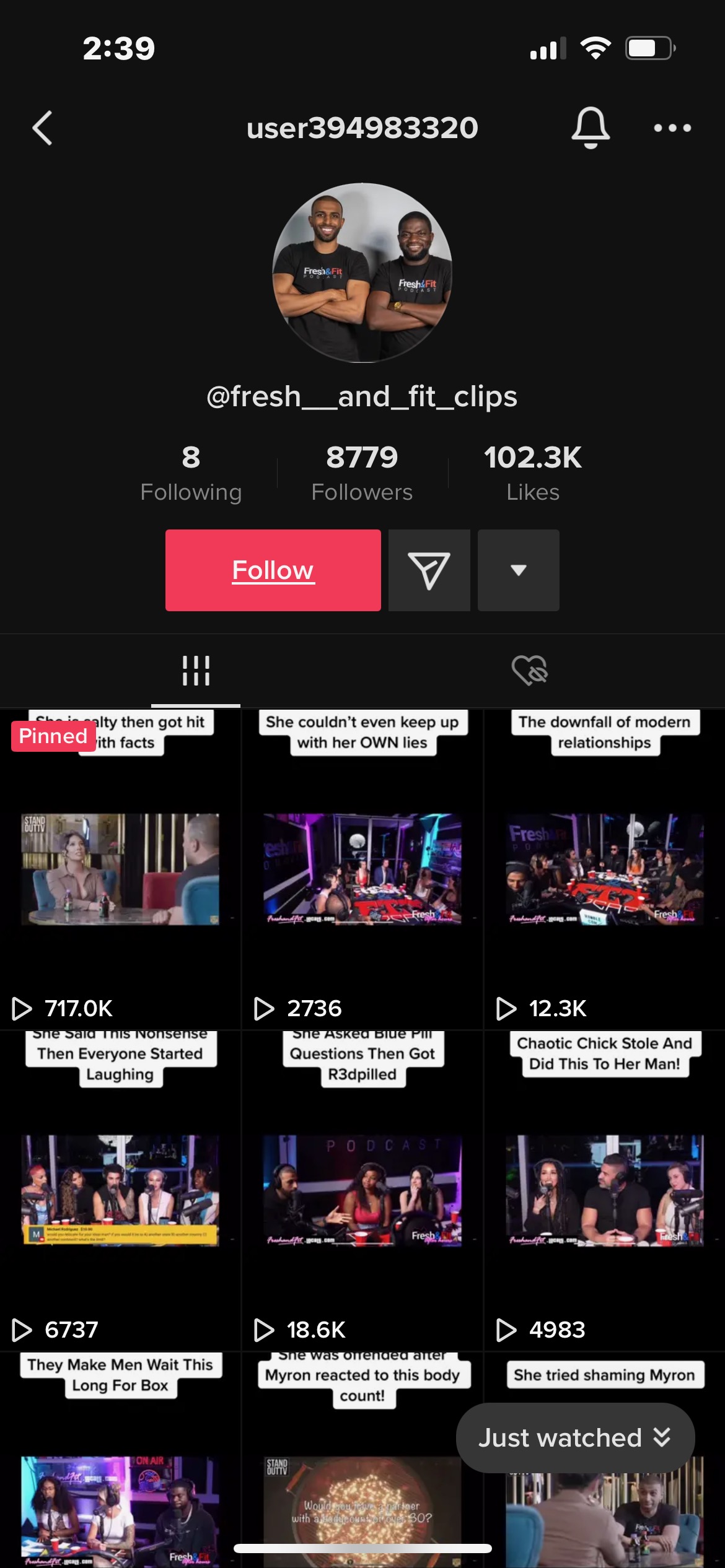Open the profile picture
This screenshot has height=1568, width=725.
[362, 272]
